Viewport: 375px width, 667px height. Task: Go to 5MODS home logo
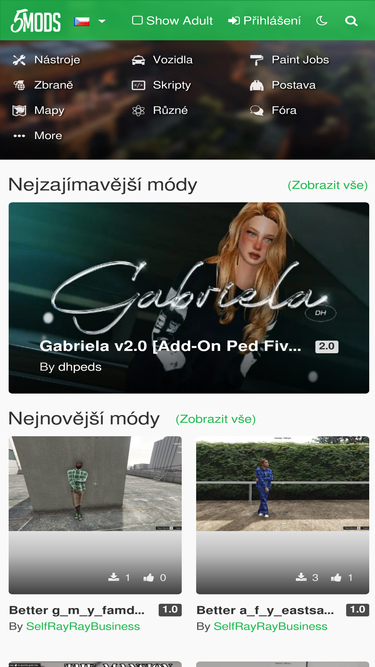pyautogui.click(x=36, y=21)
